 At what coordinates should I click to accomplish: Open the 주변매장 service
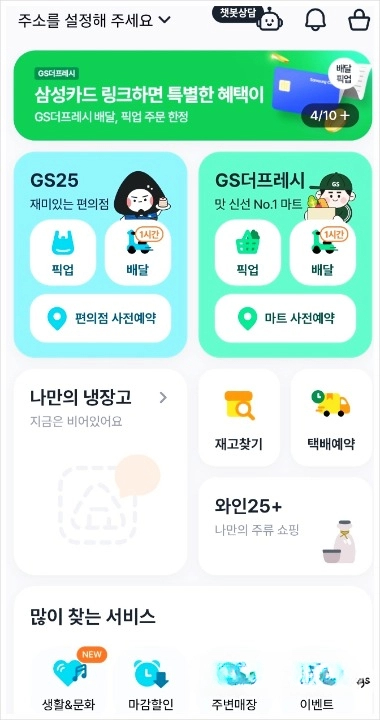coord(236,681)
